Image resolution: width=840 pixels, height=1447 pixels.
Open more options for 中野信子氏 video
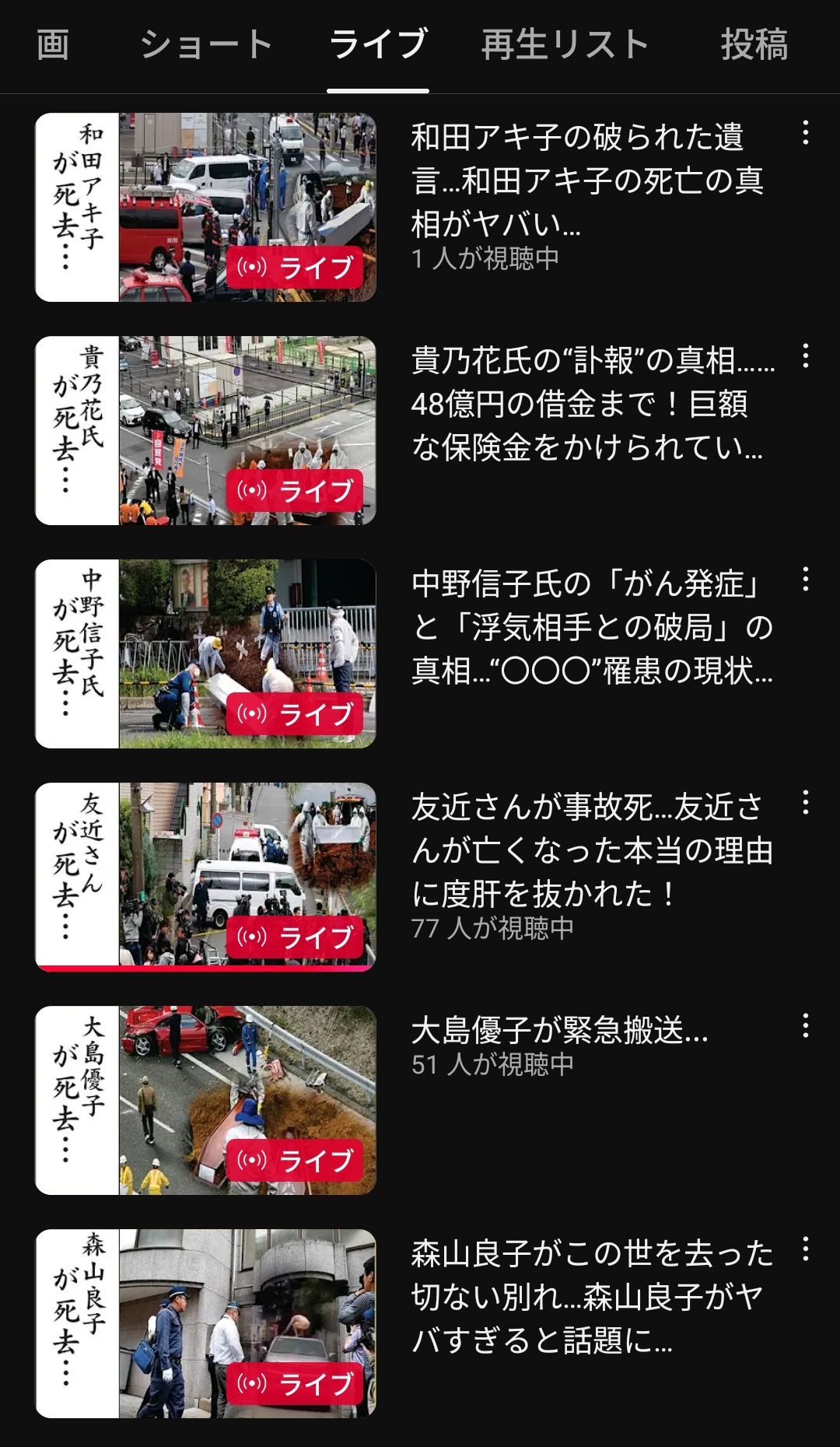(x=805, y=580)
